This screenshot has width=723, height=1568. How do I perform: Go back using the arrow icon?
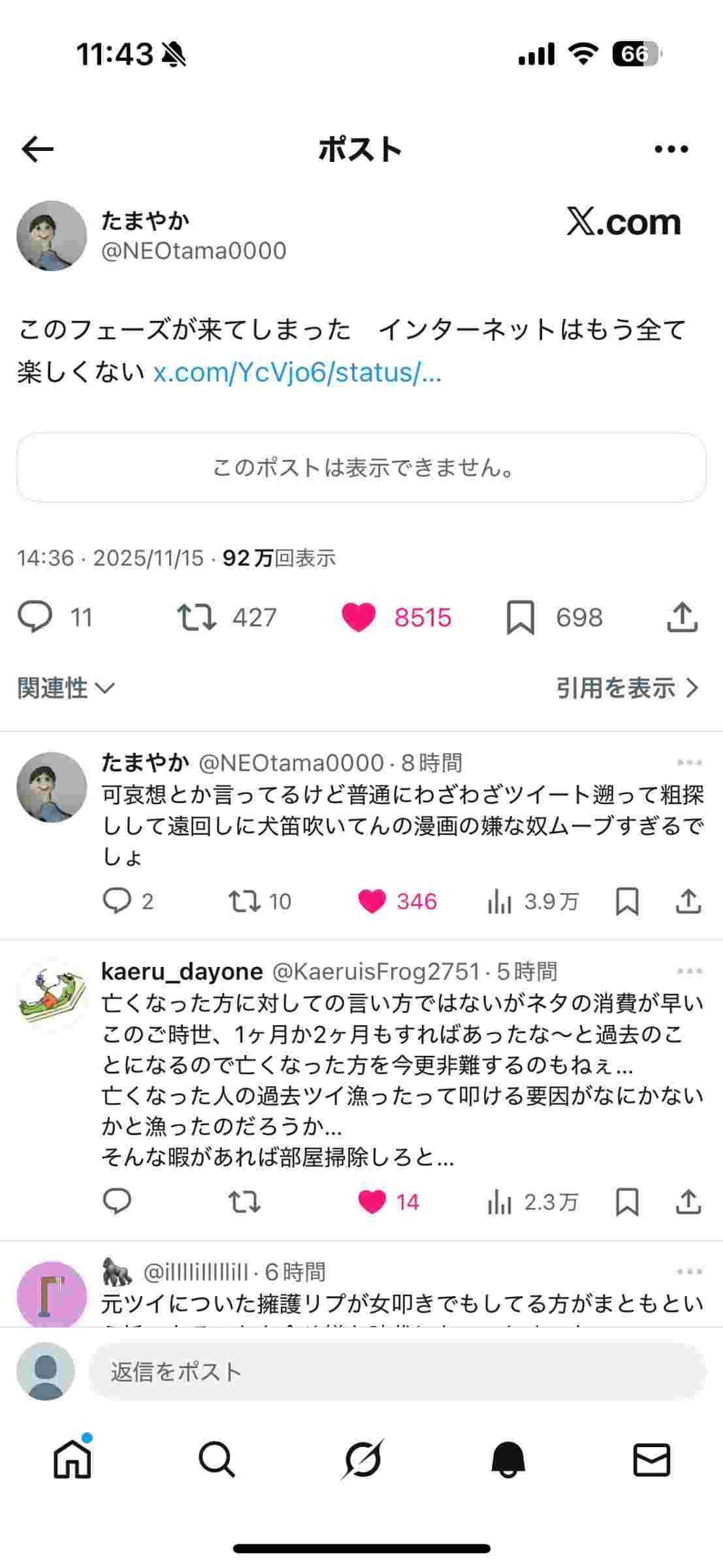[x=37, y=150]
